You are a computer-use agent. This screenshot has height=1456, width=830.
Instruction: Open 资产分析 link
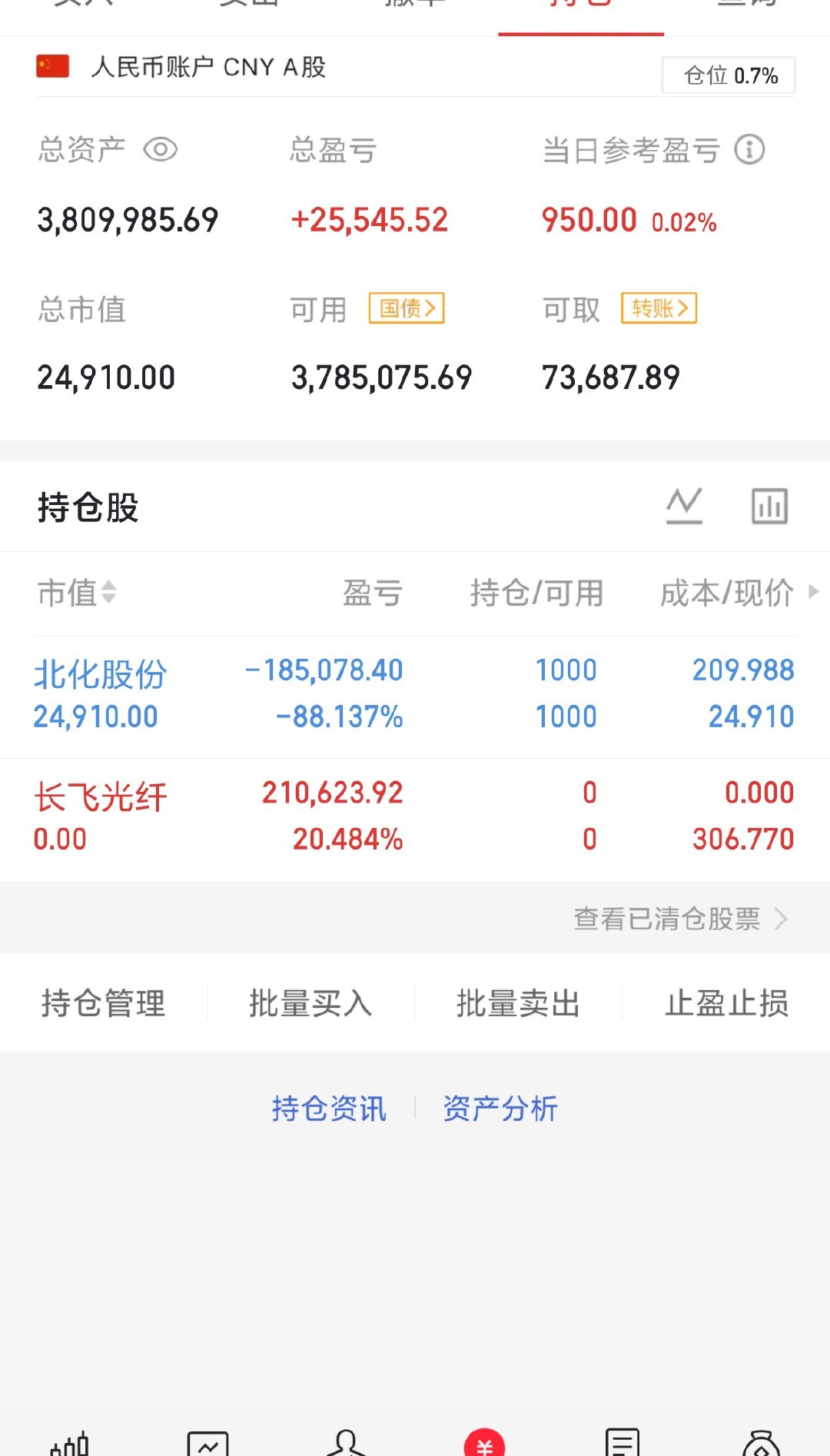[x=500, y=1107]
